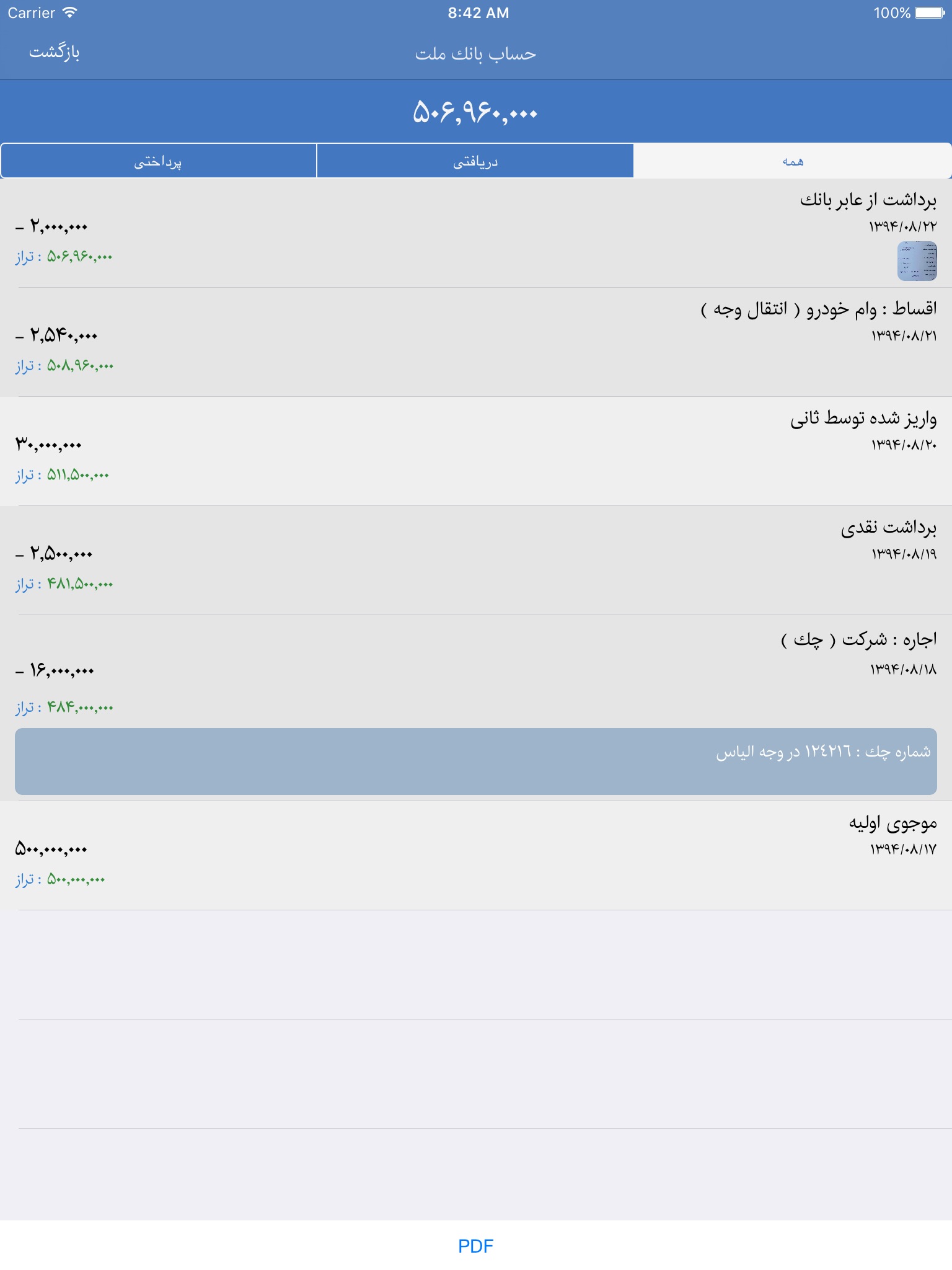Open the موجودی اولیه entry
952x1270 pixels.
pyautogui.click(x=476, y=856)
